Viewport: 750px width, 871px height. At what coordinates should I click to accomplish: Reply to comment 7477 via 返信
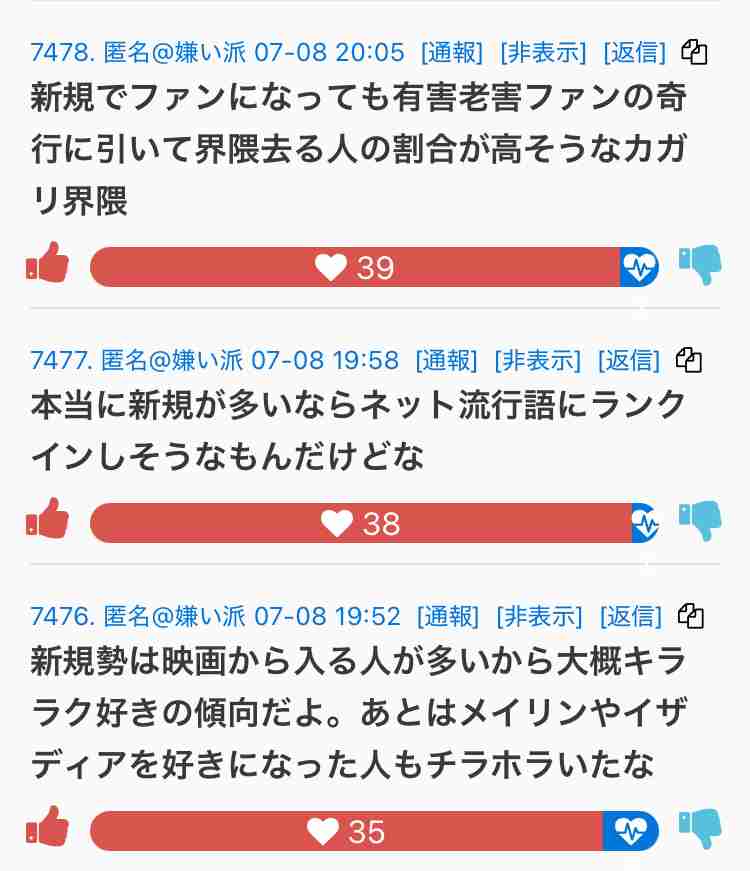[x=629, y=360]
